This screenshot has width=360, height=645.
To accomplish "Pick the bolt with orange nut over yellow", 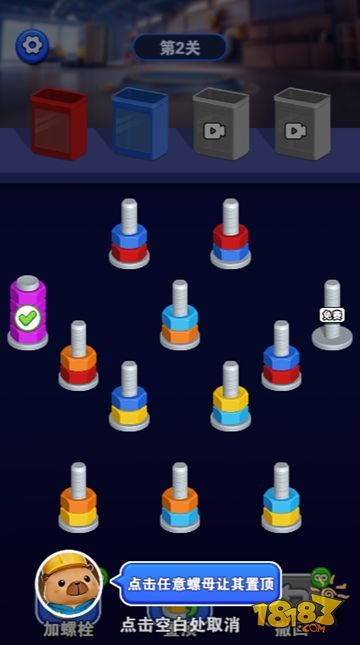I will point(78,498).
